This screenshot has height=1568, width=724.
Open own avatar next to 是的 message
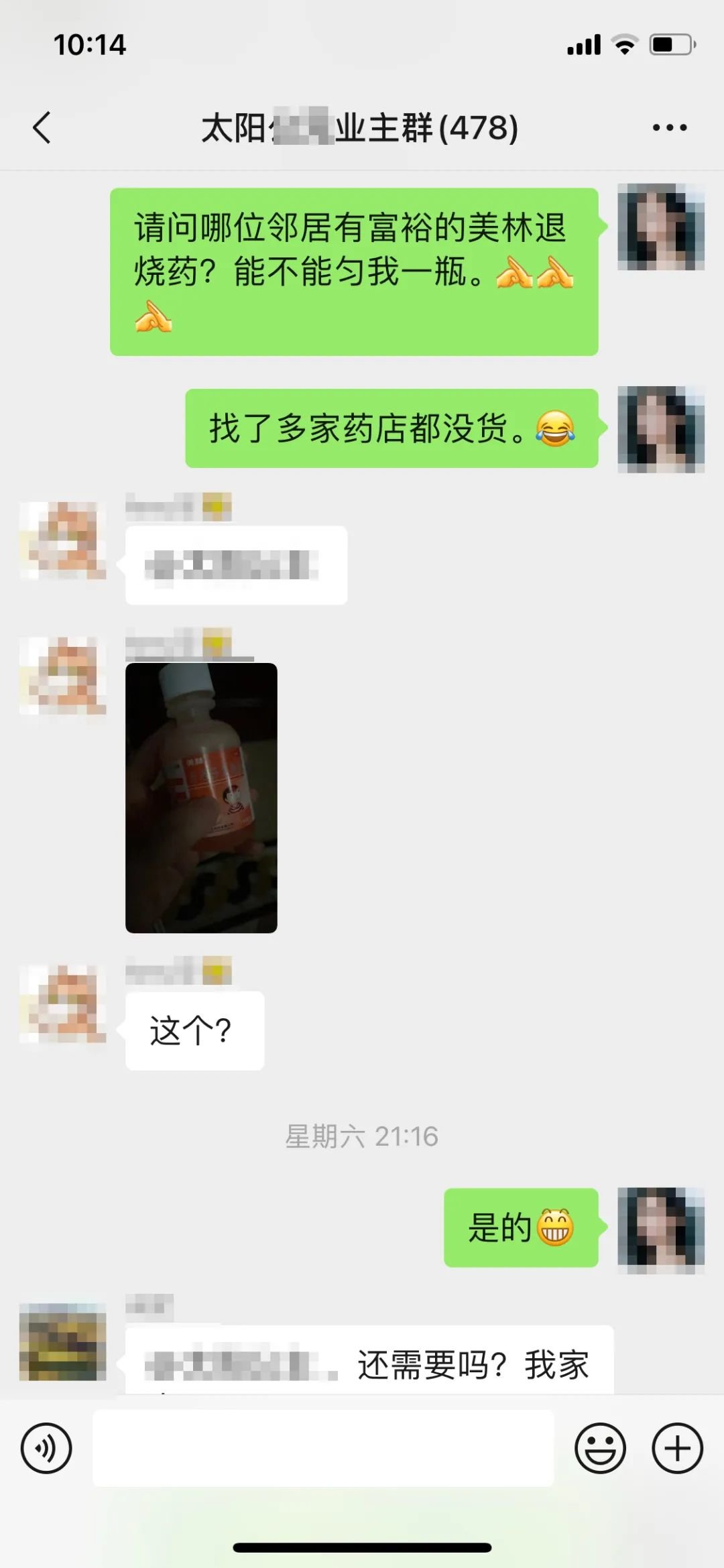(660, 1230)
